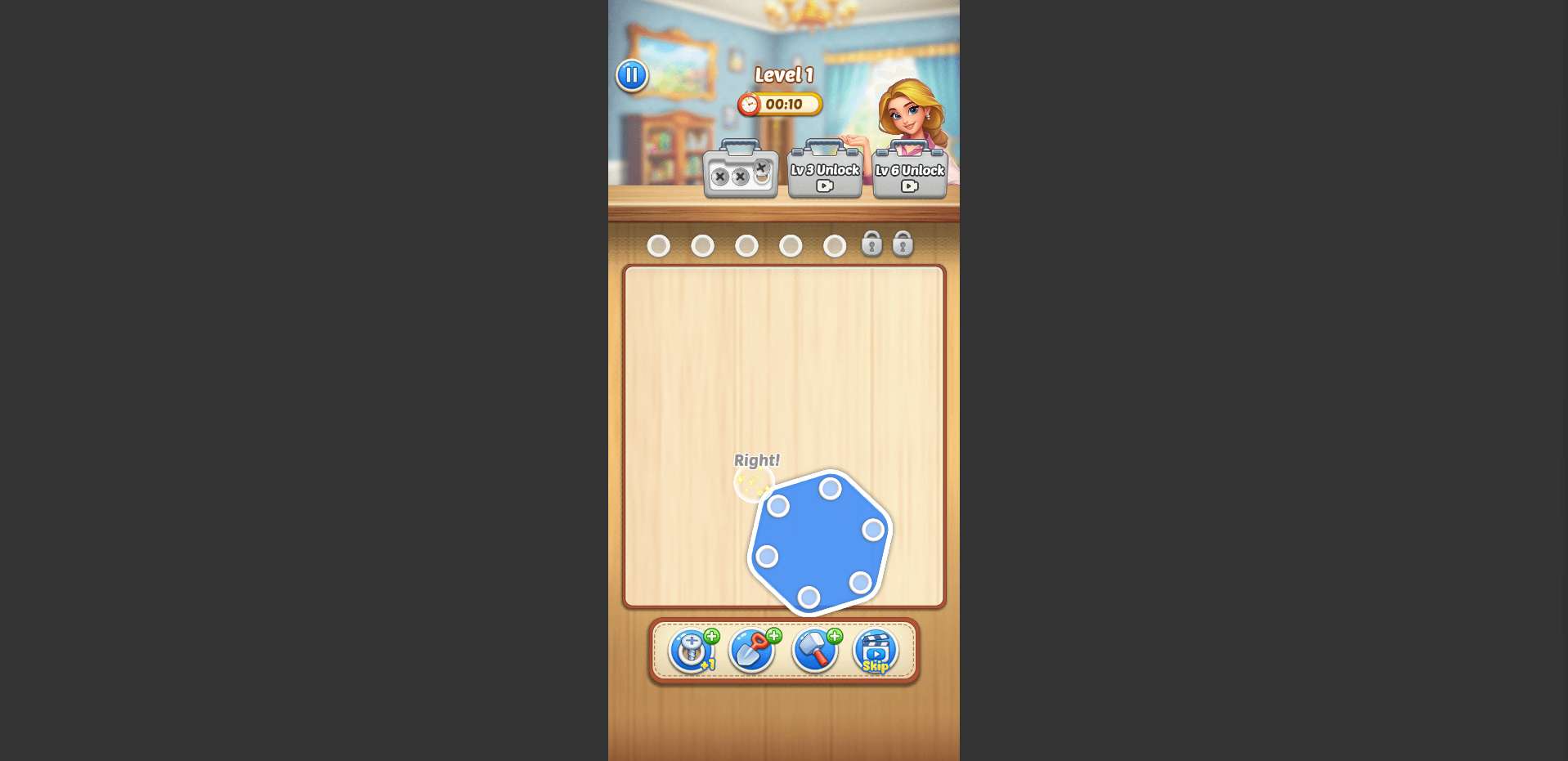Use the screwdriver booster
This screenshot has height=761, width=1568.
(752, 651)
